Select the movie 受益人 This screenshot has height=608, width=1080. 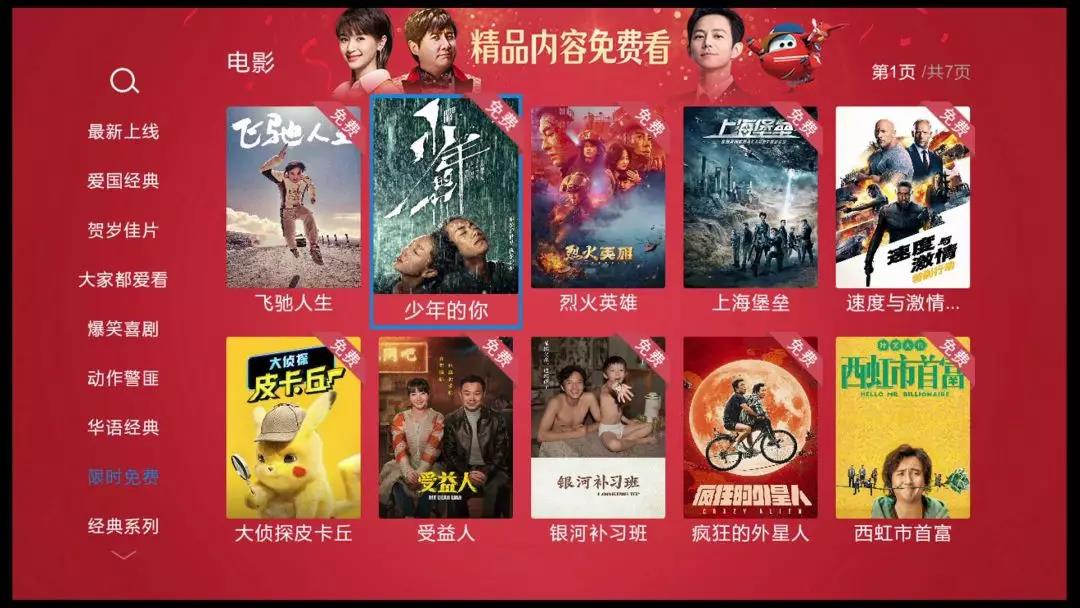coord(446,428)
